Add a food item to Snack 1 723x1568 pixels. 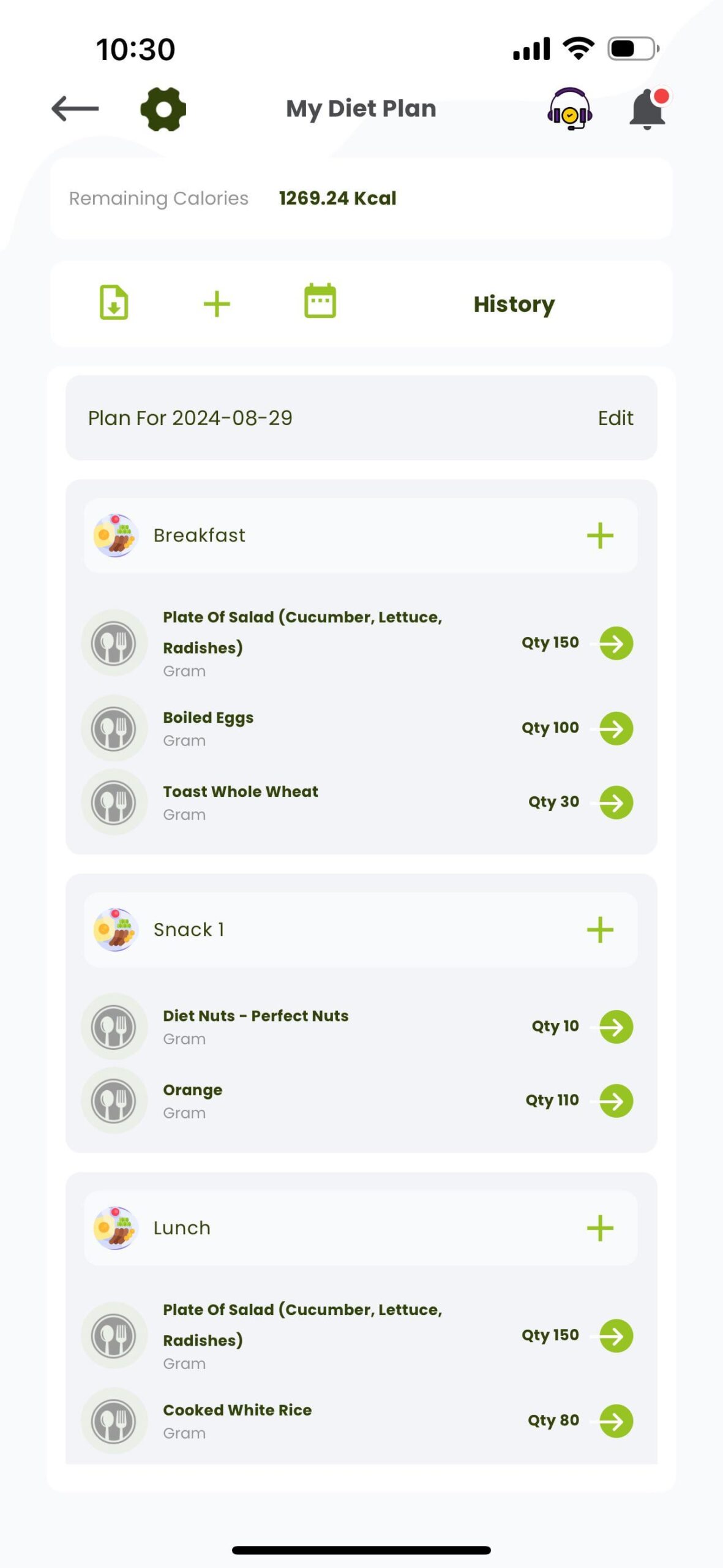point(600,930)
